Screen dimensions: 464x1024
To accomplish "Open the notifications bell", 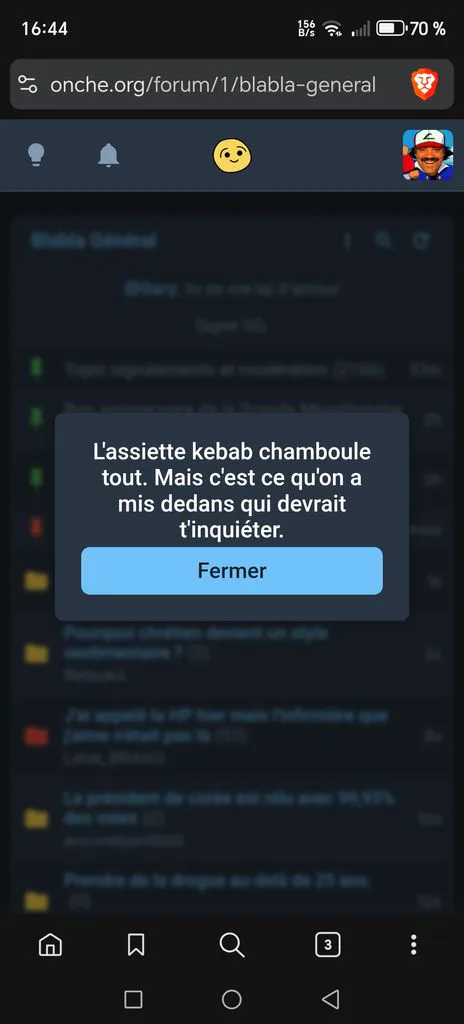I will [x=108, y=155].
